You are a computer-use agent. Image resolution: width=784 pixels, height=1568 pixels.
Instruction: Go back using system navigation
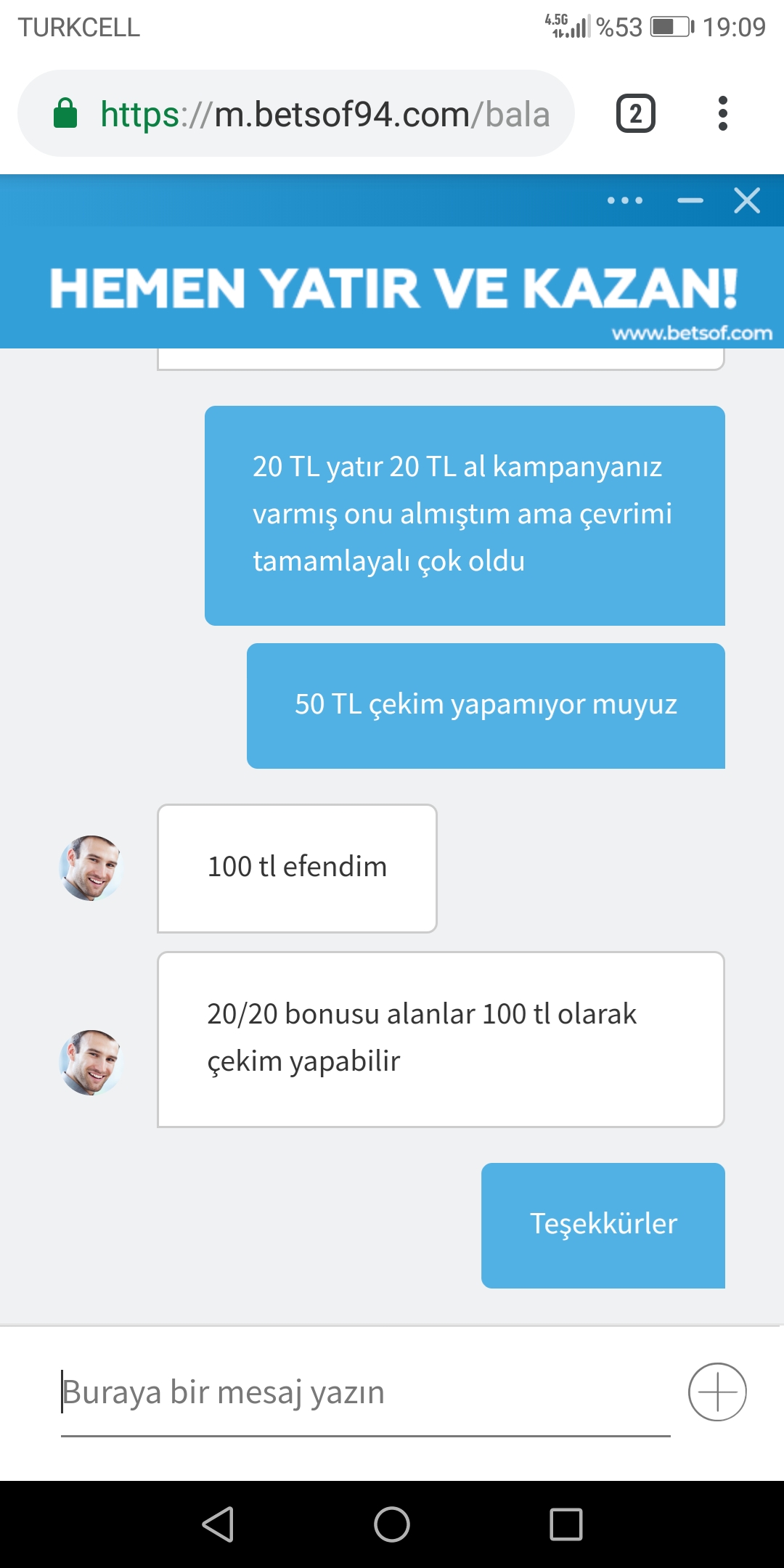(218, 1524)
